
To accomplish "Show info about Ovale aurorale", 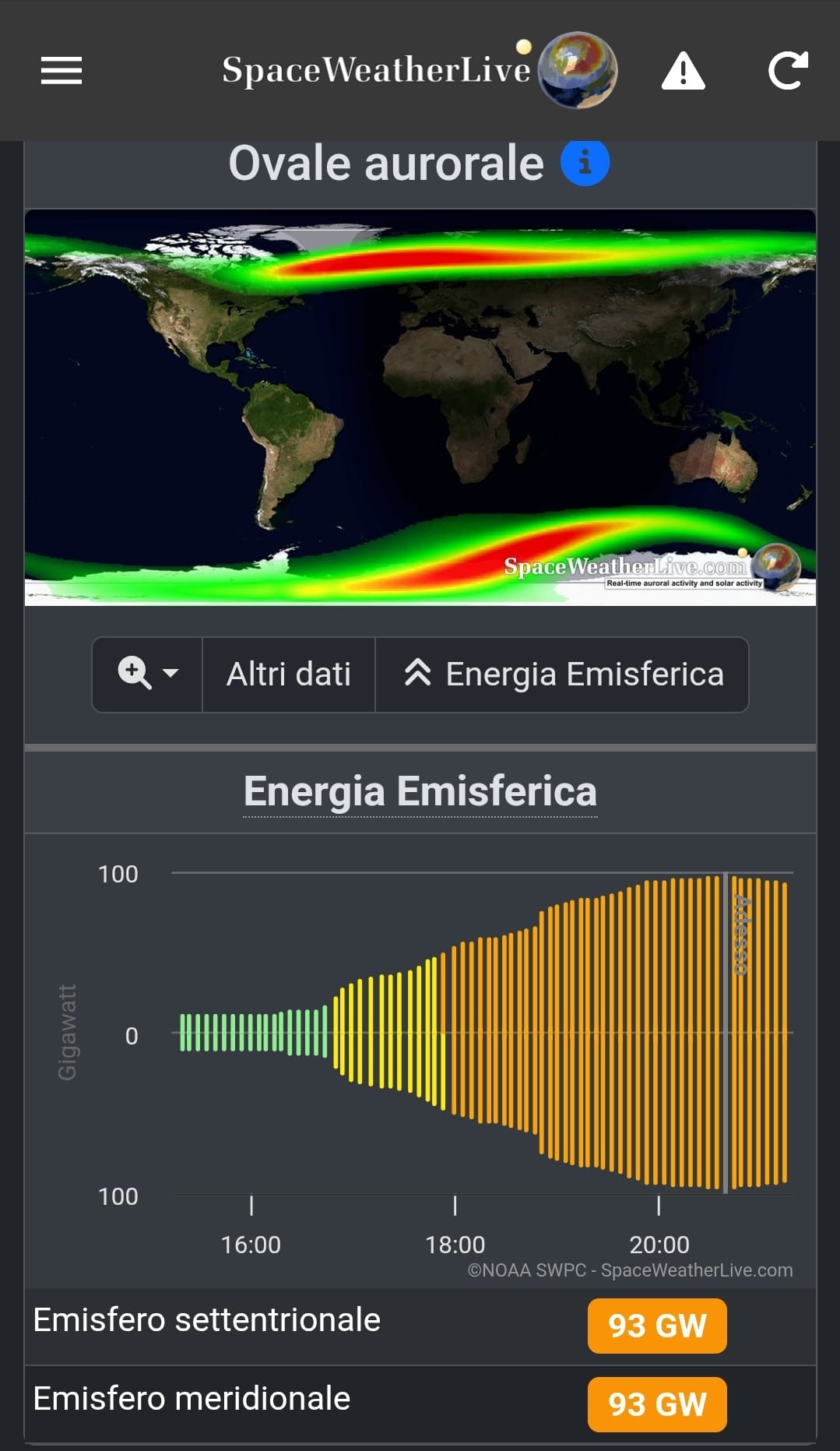I will pyautogui.click(x=585, y=164).
